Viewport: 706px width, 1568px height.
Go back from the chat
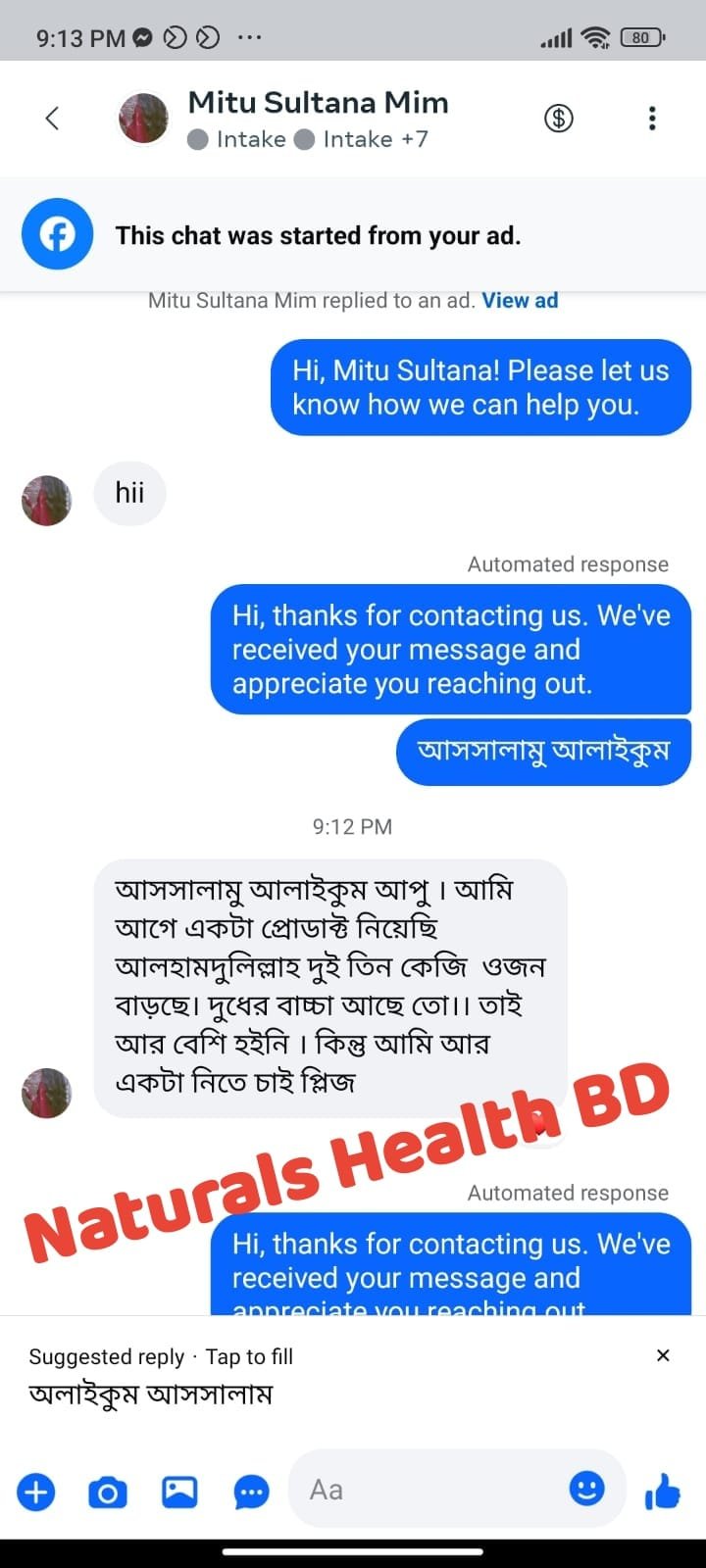click(53, 119)
